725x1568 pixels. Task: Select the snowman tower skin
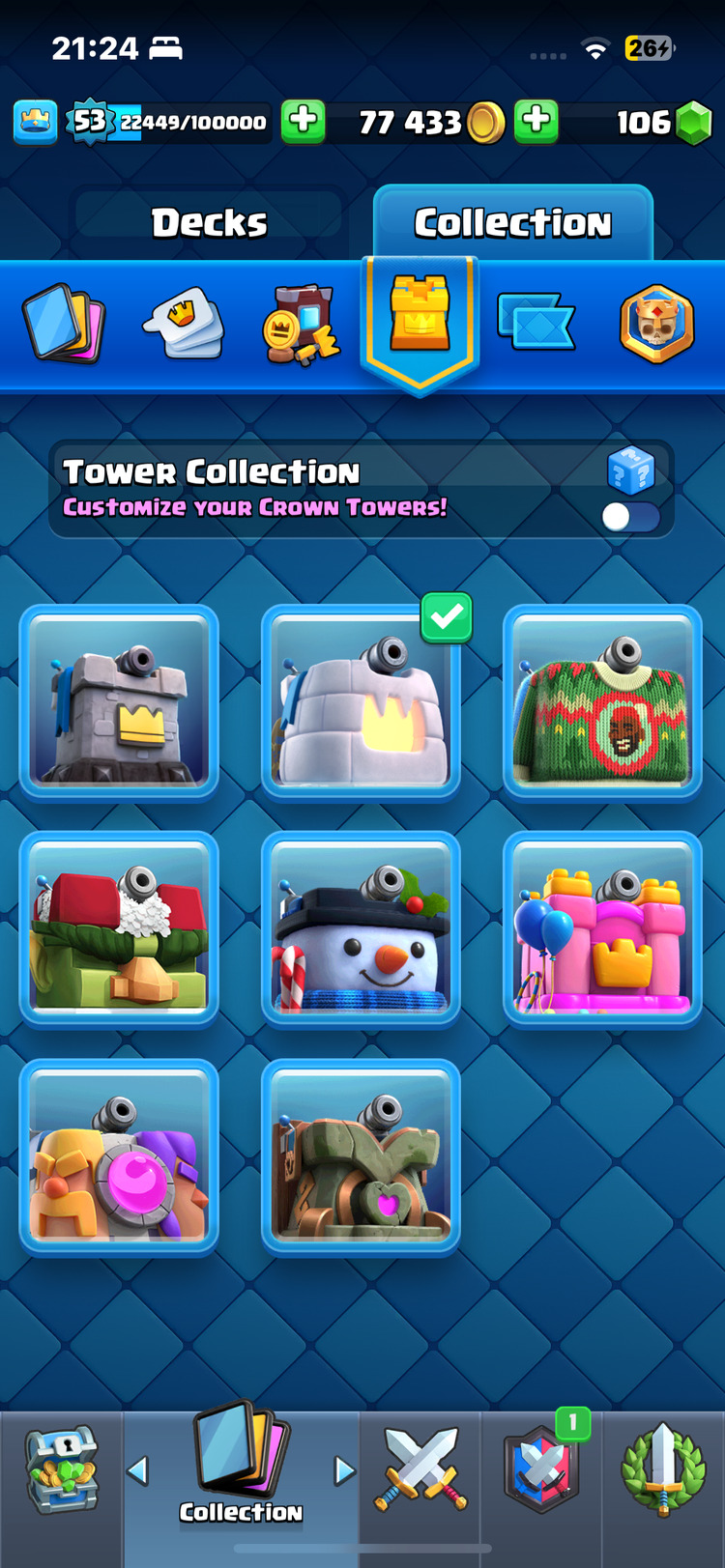(360, 929)
